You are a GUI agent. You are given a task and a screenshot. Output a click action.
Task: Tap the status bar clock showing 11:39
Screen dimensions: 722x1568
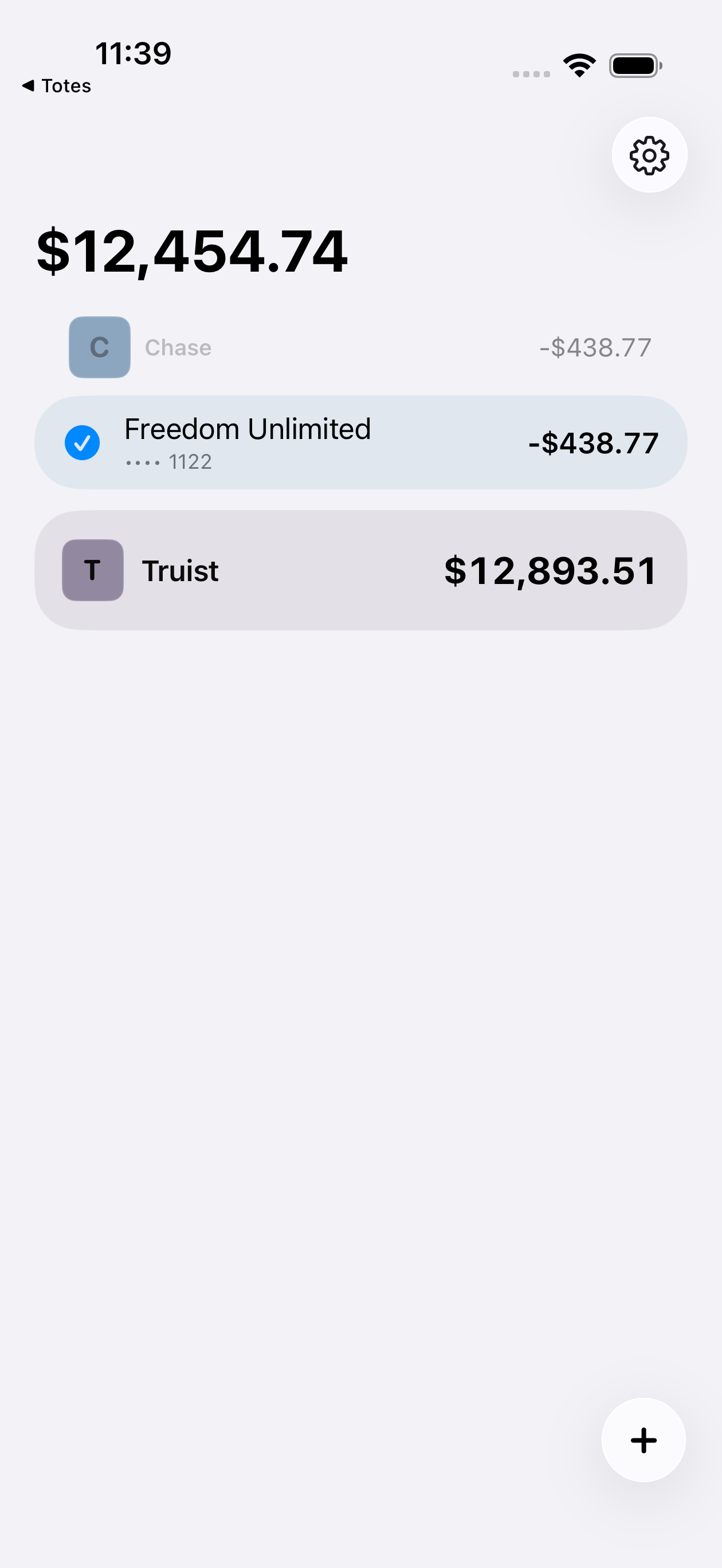pos(134,53)
